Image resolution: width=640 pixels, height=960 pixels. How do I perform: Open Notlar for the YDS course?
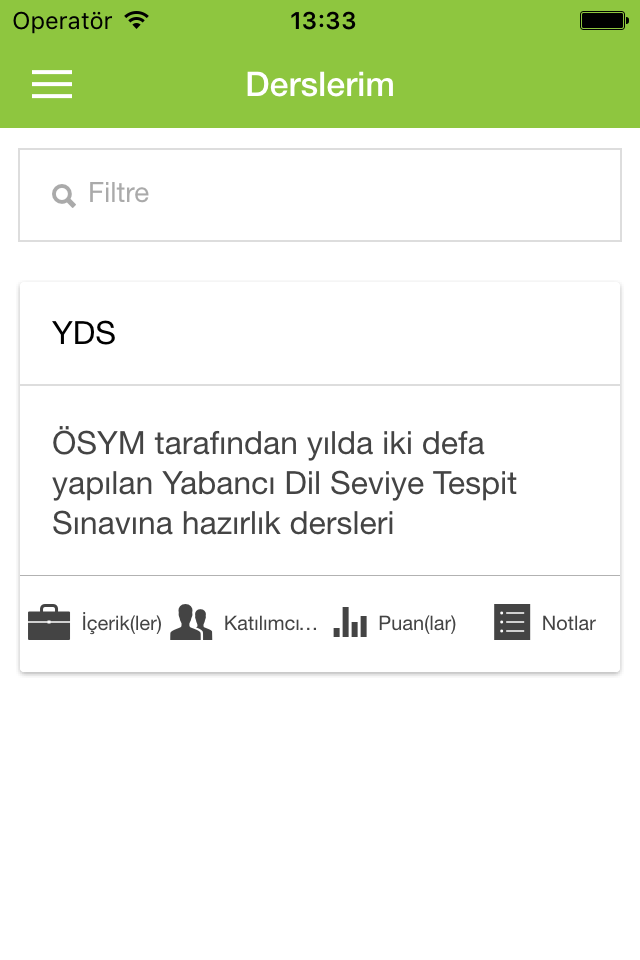tap(544, 623)
